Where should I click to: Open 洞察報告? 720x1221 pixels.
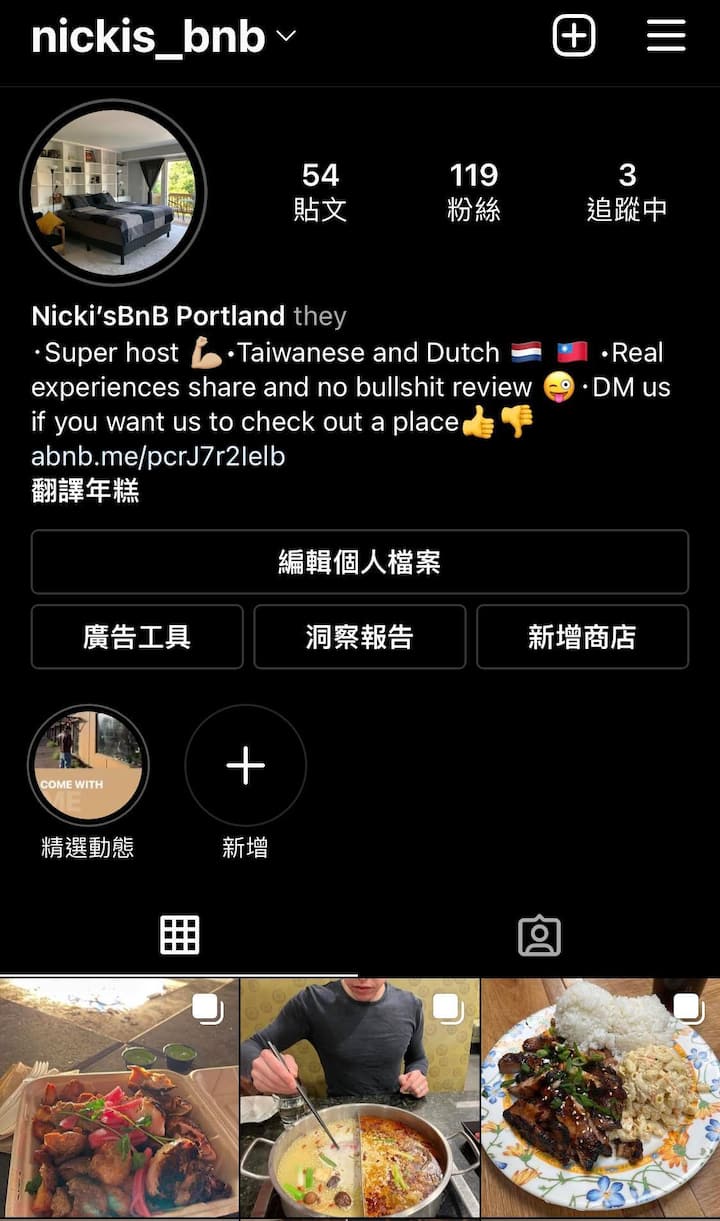click(359, 637)
